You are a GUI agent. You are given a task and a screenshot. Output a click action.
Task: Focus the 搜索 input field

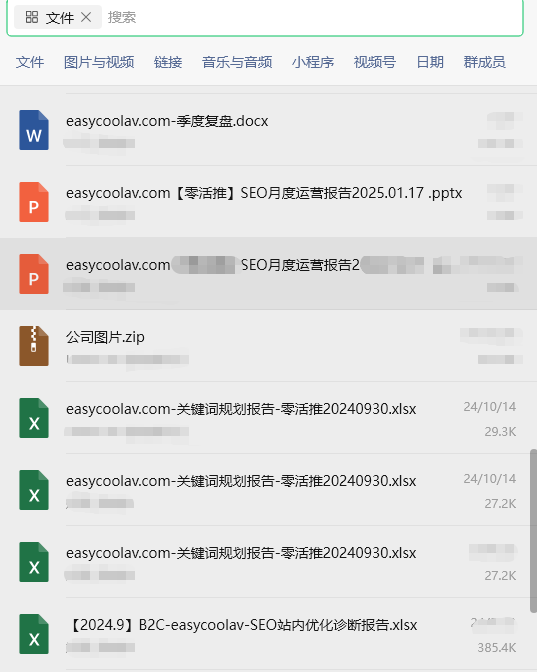(313, 17)
